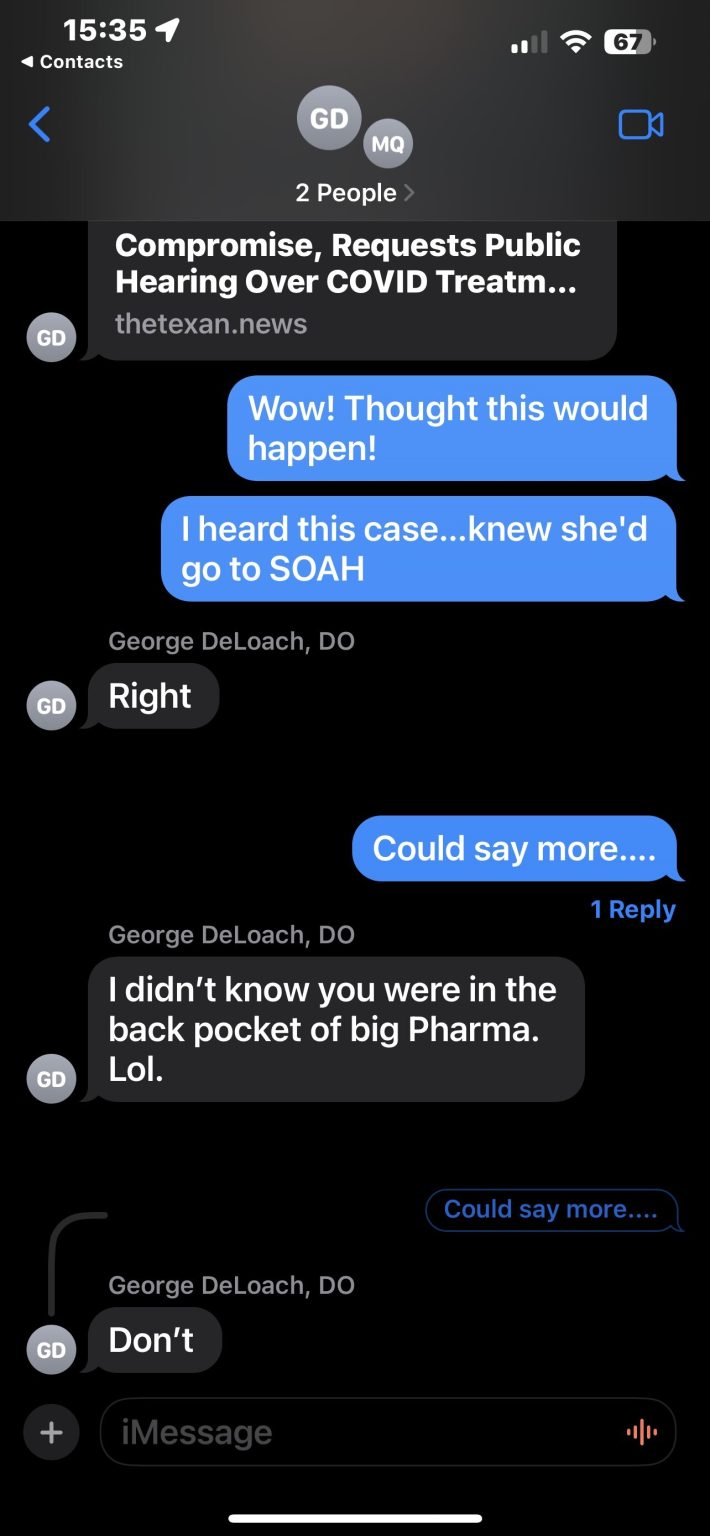View the 1 Reply thread
This screenshot has height=1536, width=710.
coord(632,910)
